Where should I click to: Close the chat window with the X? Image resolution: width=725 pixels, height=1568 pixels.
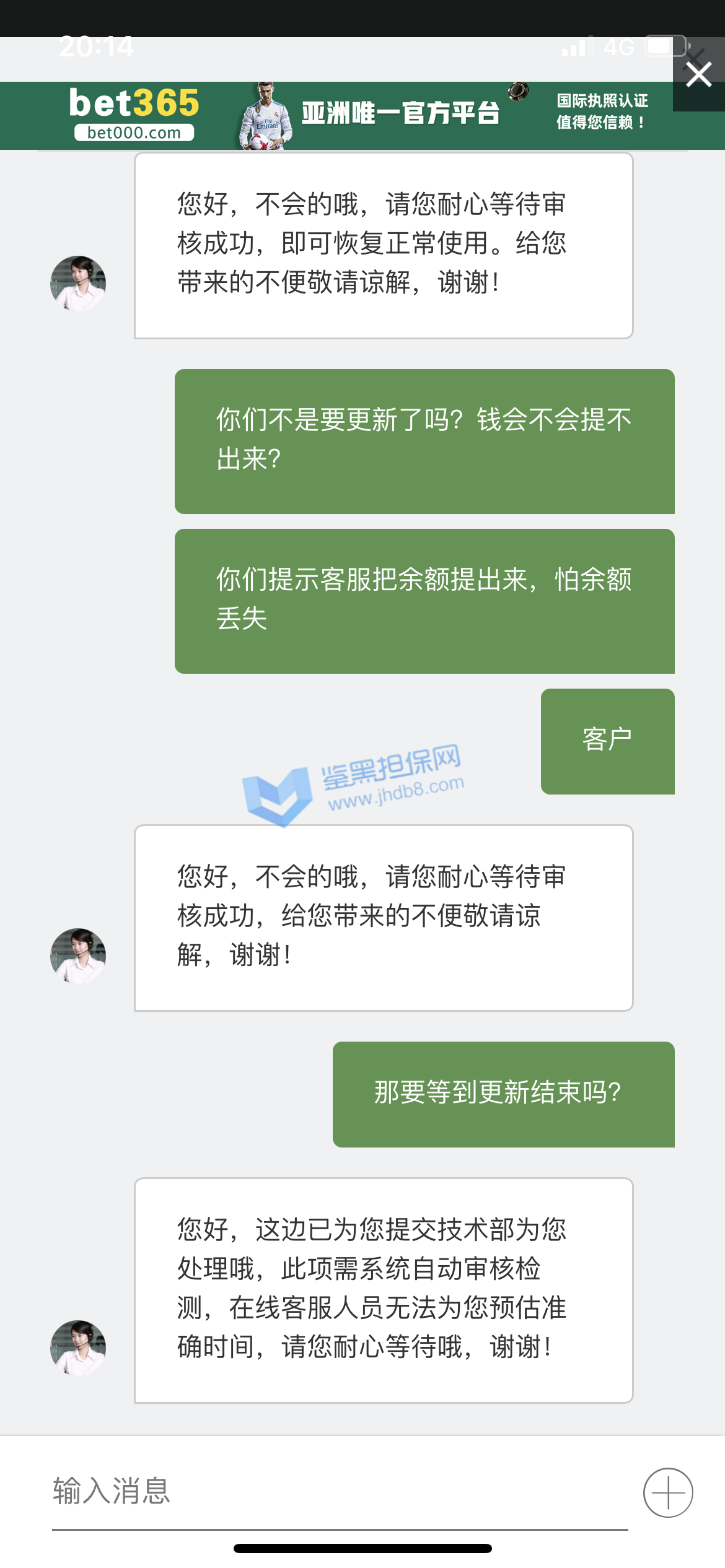(x=698, y=75)
